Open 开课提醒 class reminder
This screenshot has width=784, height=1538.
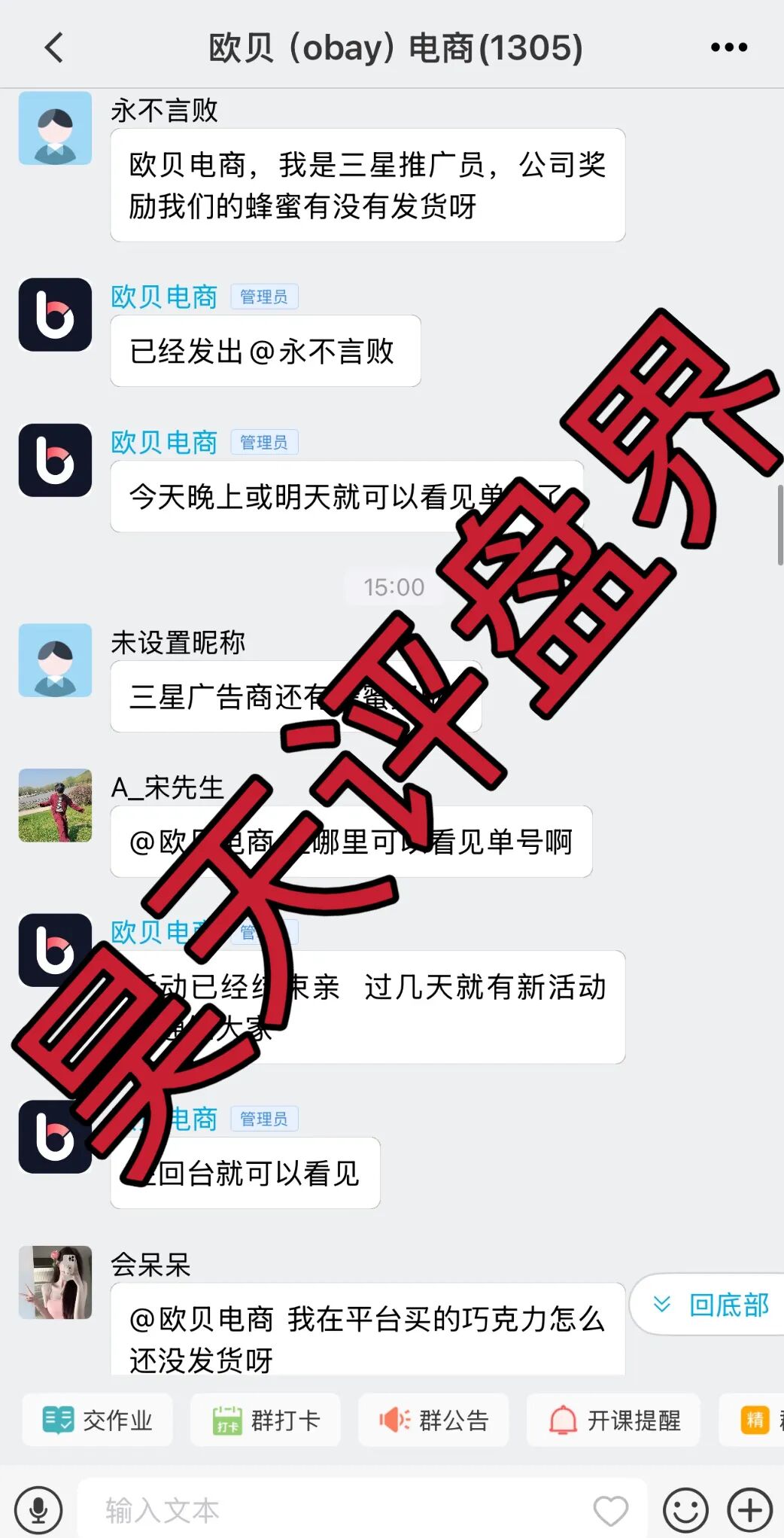pos(614,1421)
